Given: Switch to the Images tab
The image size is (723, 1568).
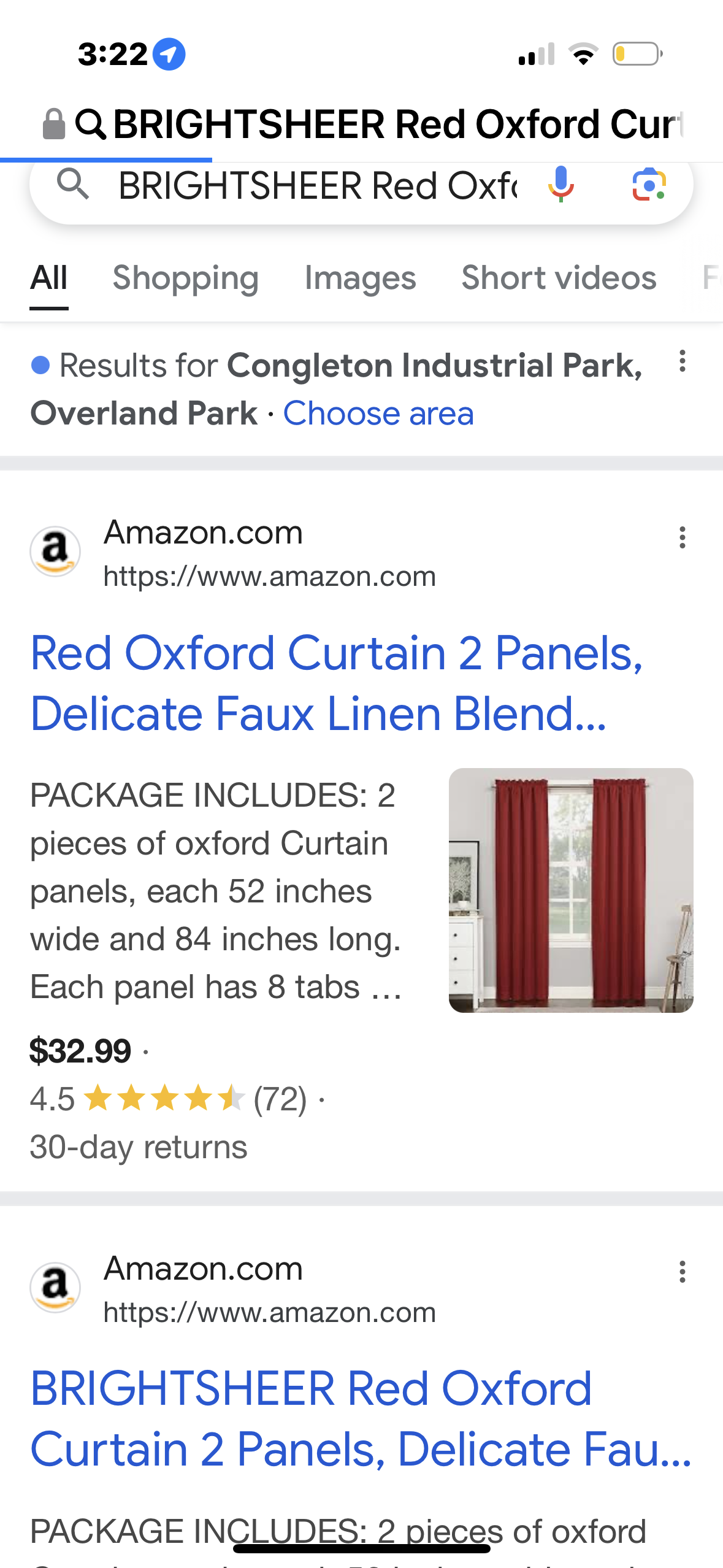Looking at the screenshot, I should (360, 278).
